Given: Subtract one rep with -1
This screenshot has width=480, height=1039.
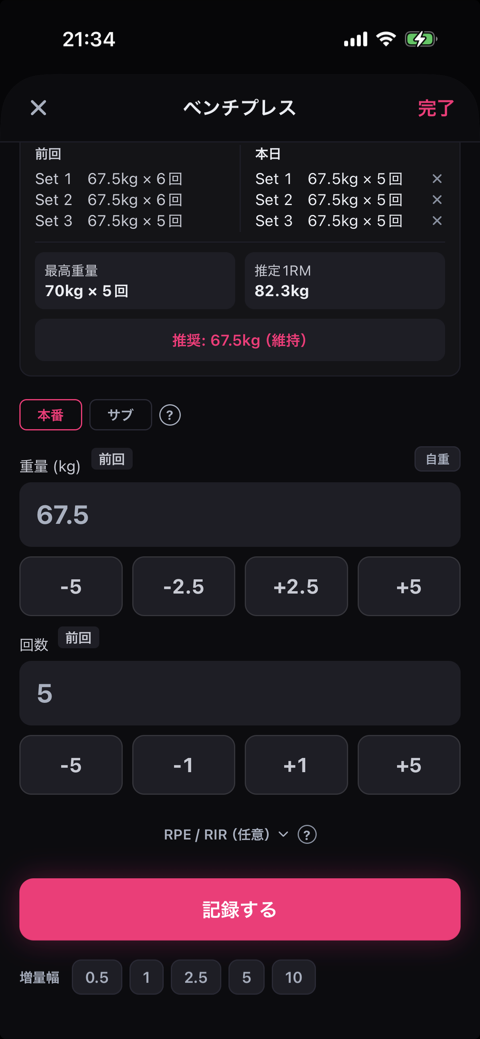Looking at the screenshot, I should tap(184, 765).
